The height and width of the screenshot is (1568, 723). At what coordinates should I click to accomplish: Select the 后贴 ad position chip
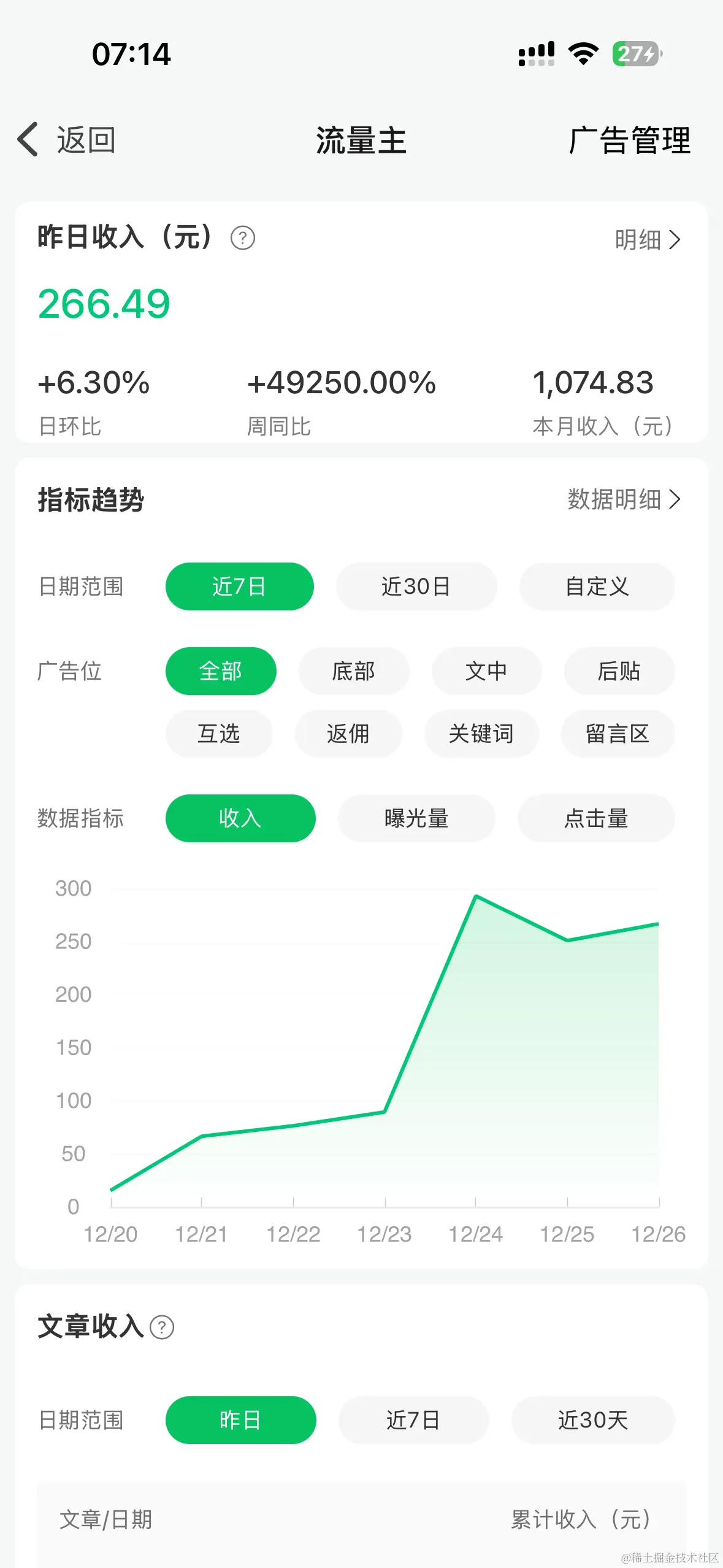(619, 671)
